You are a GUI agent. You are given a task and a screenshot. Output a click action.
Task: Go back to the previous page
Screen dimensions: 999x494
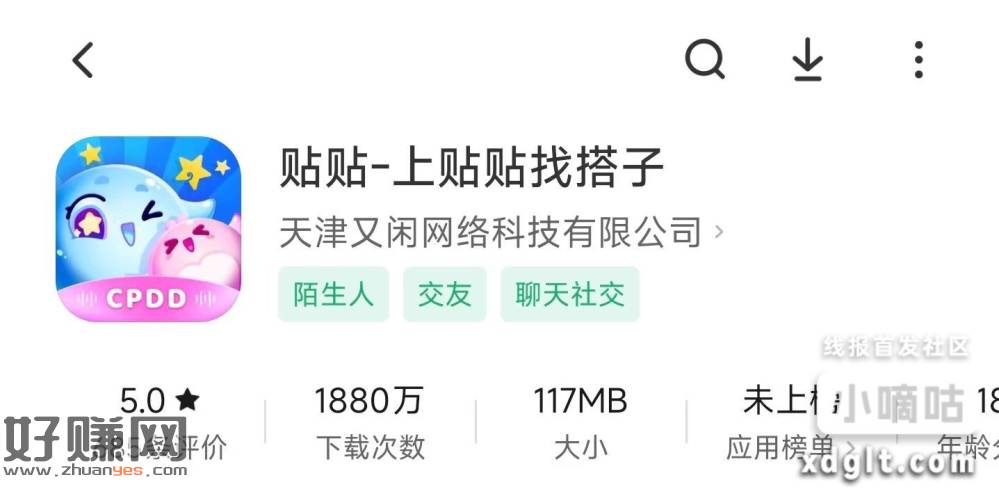[x=83, y=60]
